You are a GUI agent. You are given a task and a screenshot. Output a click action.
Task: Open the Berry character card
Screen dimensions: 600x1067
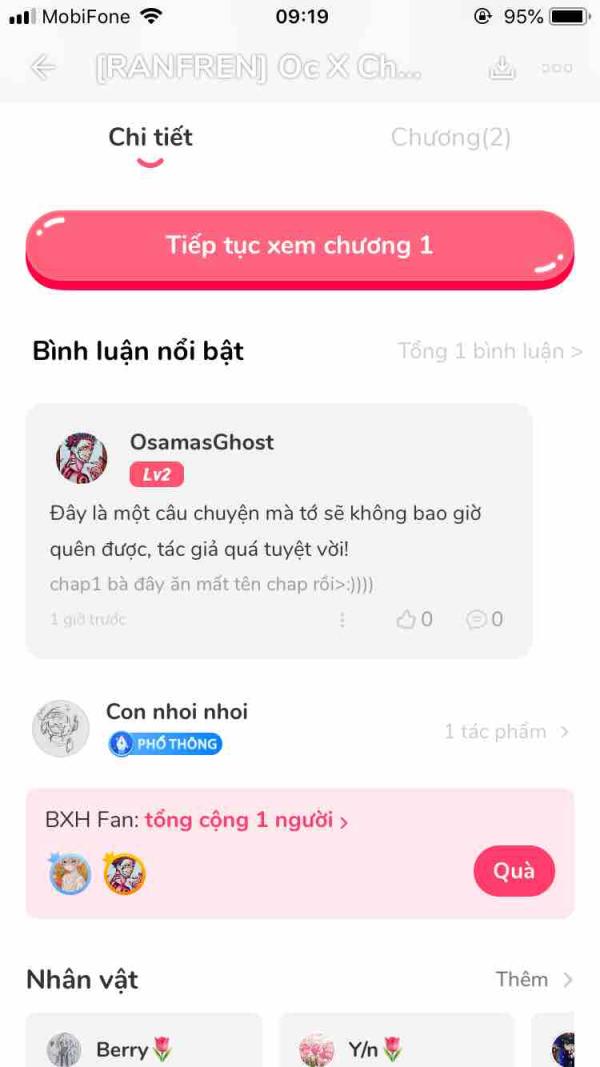click(143, 1045)
